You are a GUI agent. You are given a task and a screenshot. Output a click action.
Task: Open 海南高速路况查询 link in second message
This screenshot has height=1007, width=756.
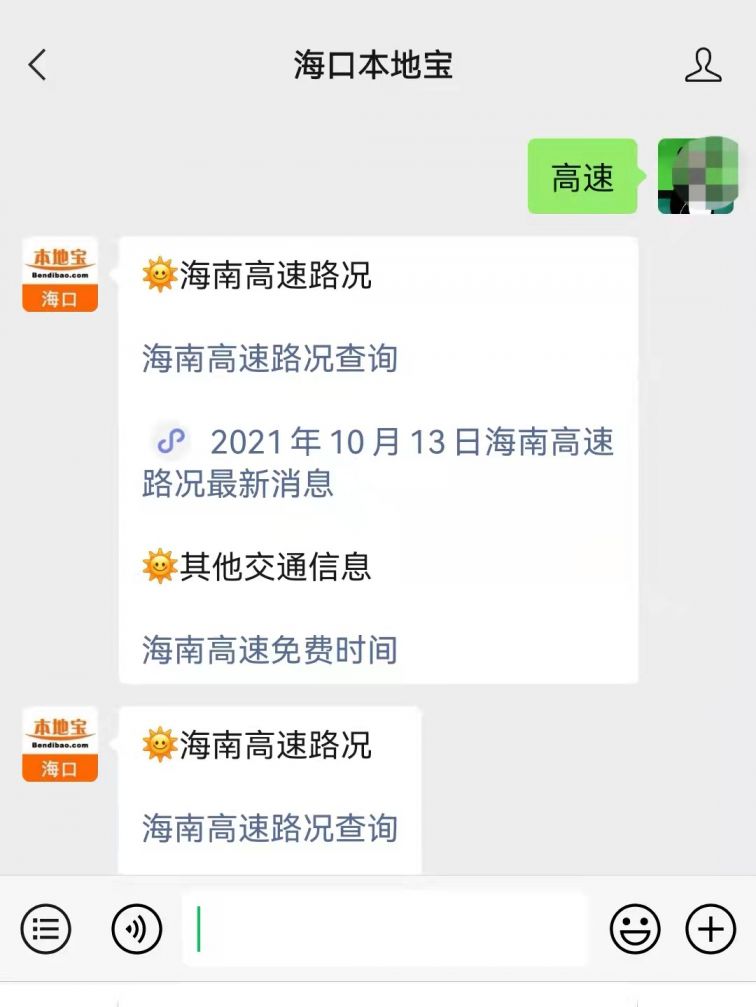point(270,828)
